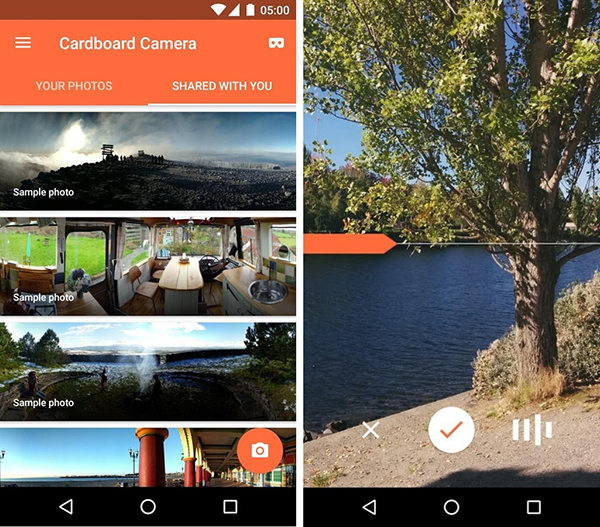This screenshot has height=527, width=600.
Task: Confirm the capture with the checkmark button
Action: point(451,430)
